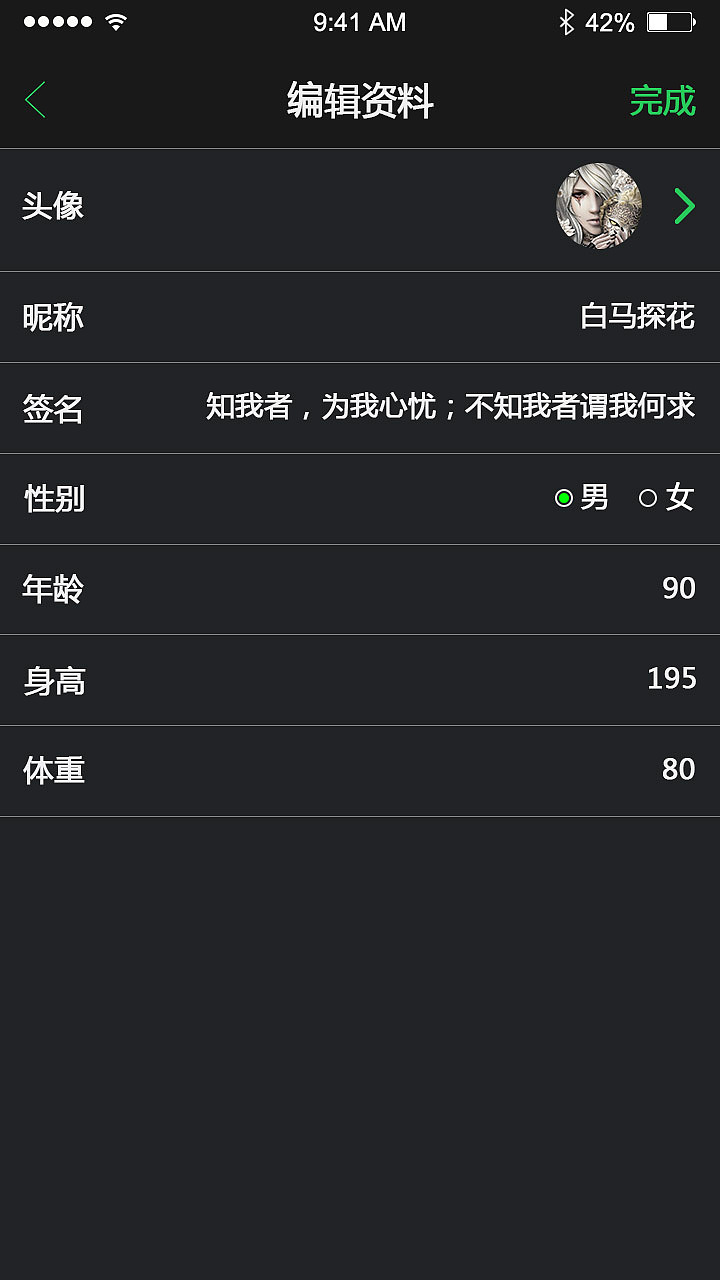
Task: Tap the green back arrow to return
Action: (x=35, y=100)
